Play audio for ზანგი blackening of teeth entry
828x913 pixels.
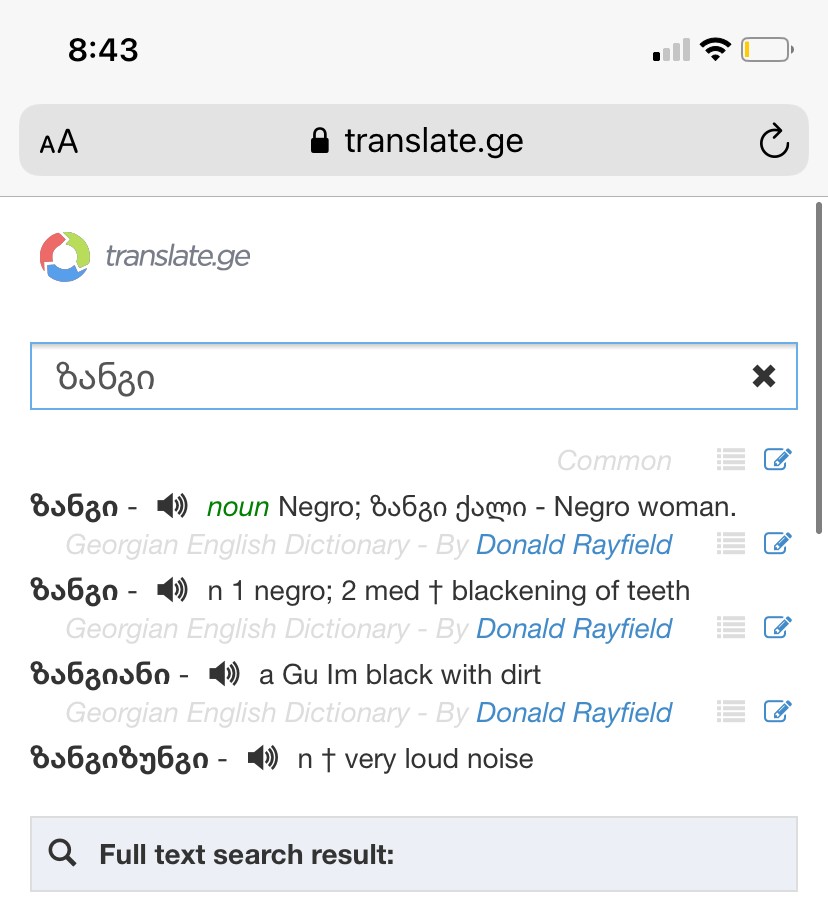click(x=172, y=591)
